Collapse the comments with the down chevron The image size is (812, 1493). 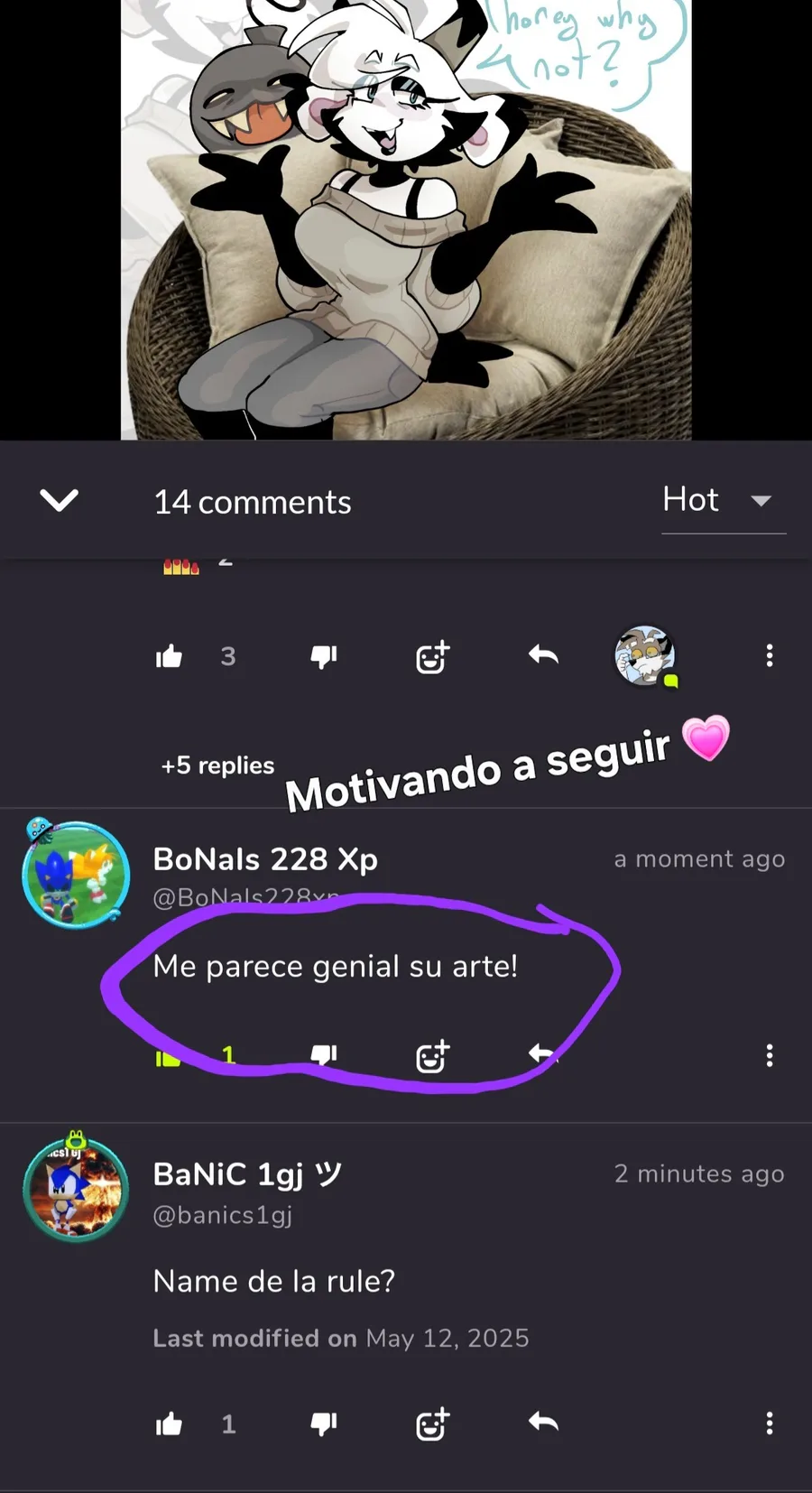click(60, 500)
